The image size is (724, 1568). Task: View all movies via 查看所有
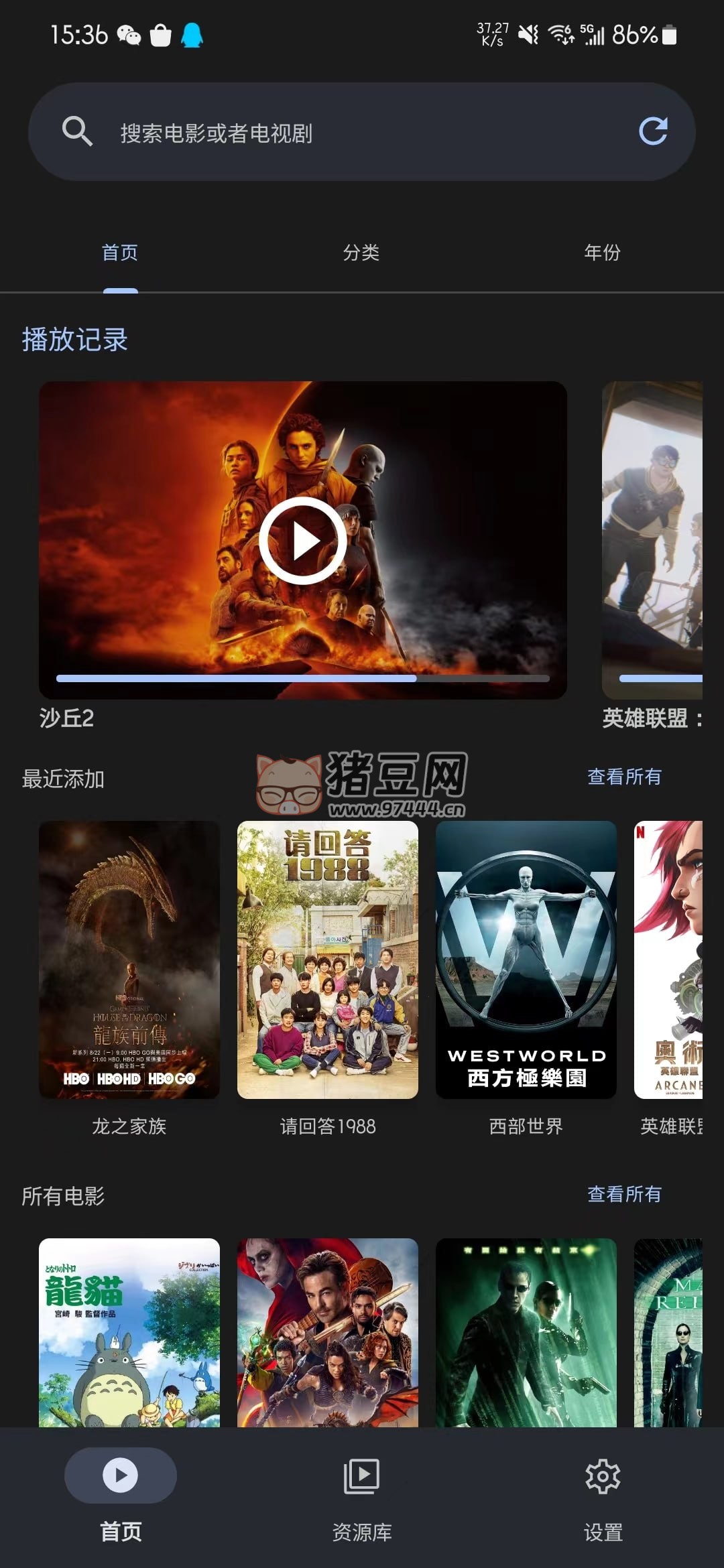(624, 1194)
